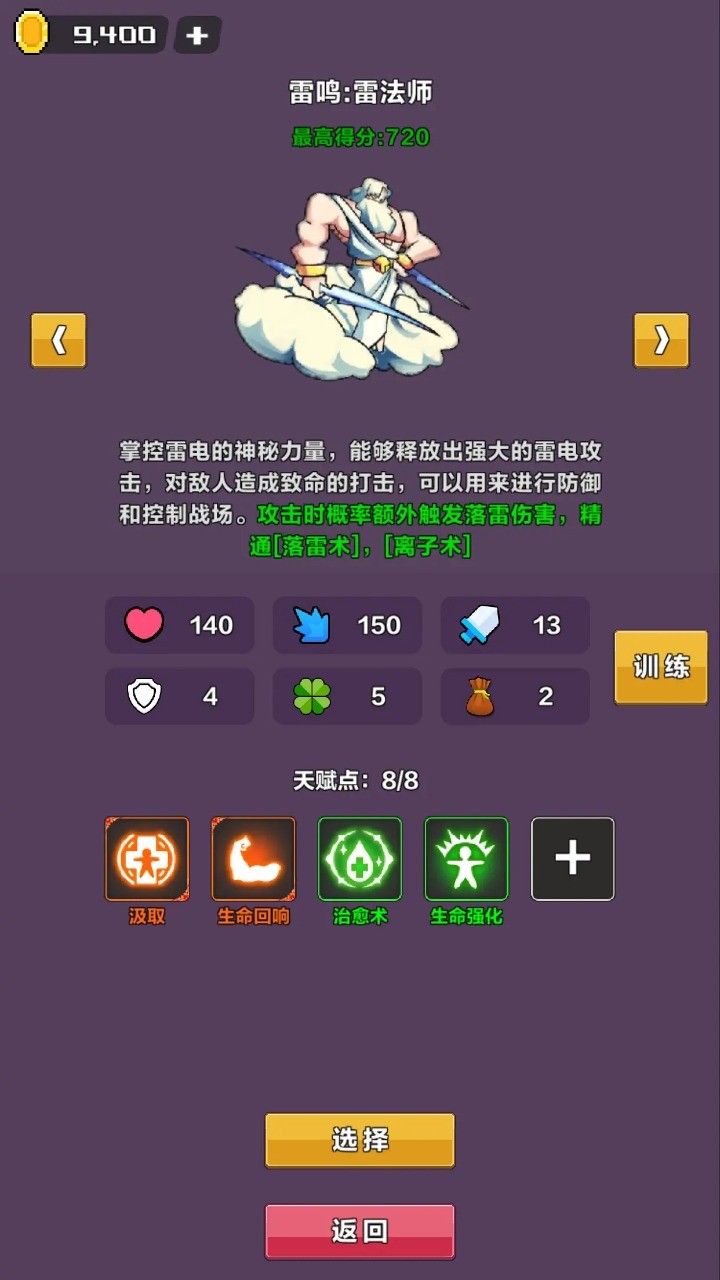The height and width of the screenshot is (1280, 720).
Task: Open the 训练 training panel
Action: click(660, 667)
